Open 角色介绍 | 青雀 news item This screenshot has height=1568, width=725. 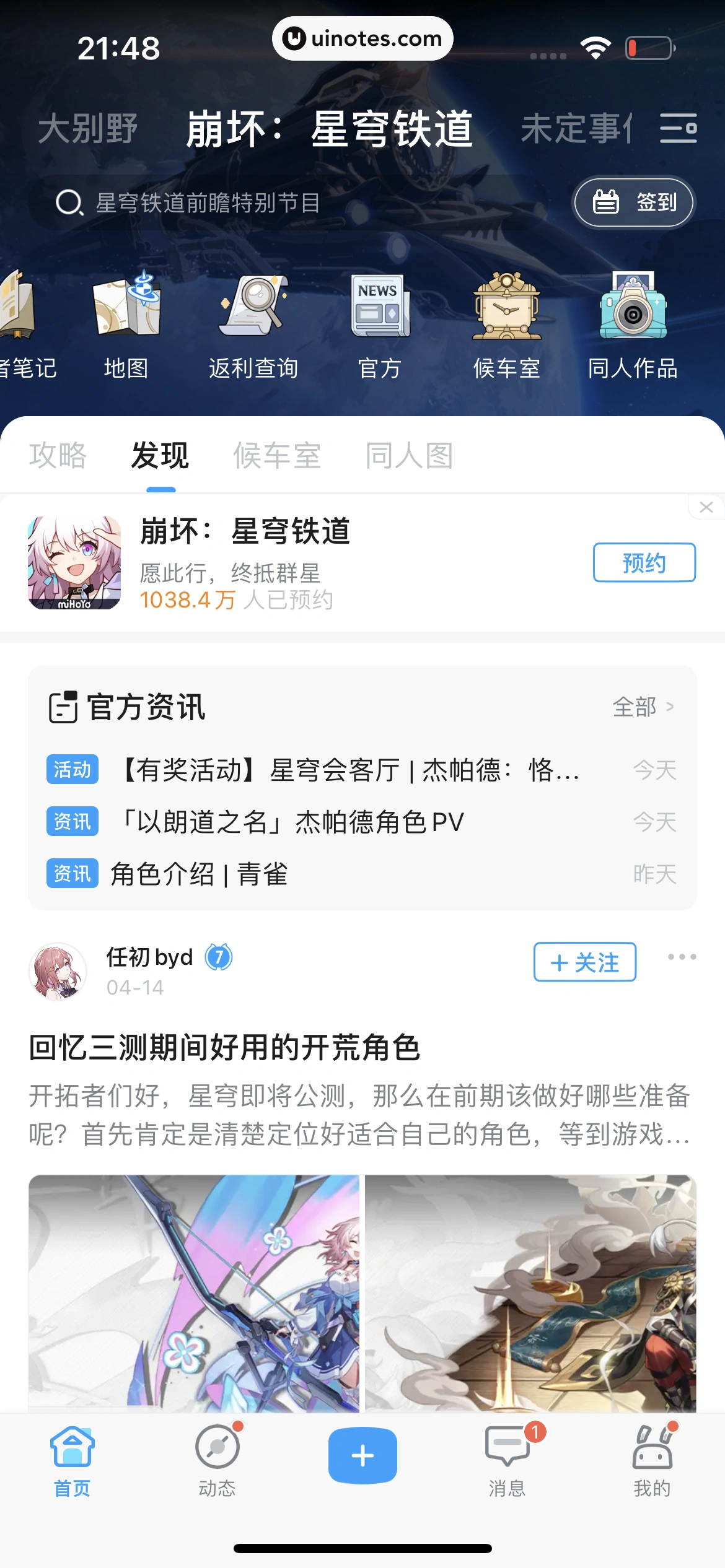(x=200, y=874)
